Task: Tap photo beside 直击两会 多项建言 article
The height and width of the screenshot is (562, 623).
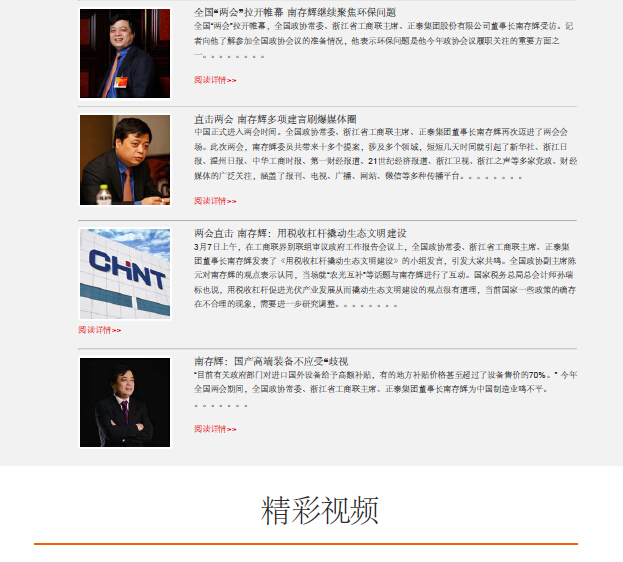Action: pos(125,160)
